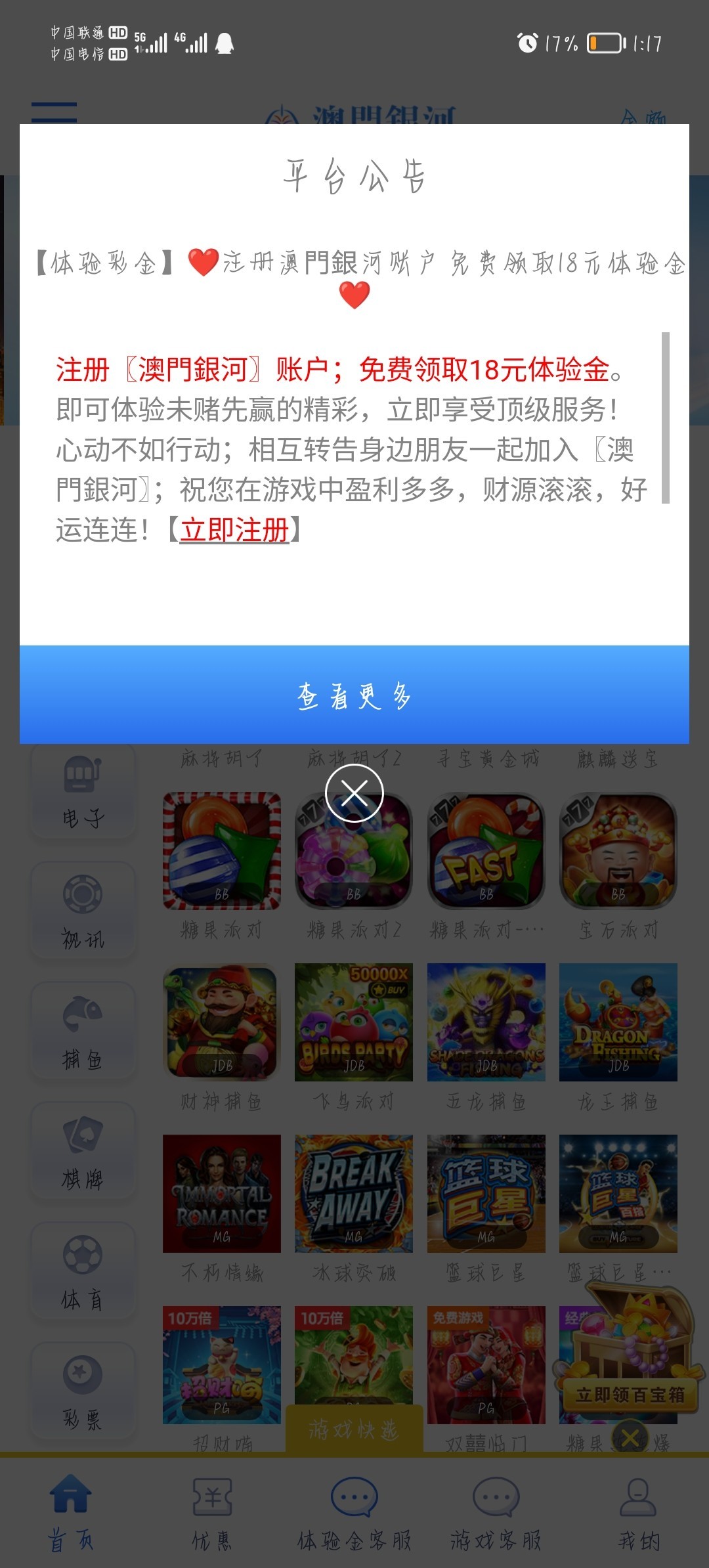Close the 平台公告 announcement dialog
The width and height of the screenshot is (709, 1568).
354,793
